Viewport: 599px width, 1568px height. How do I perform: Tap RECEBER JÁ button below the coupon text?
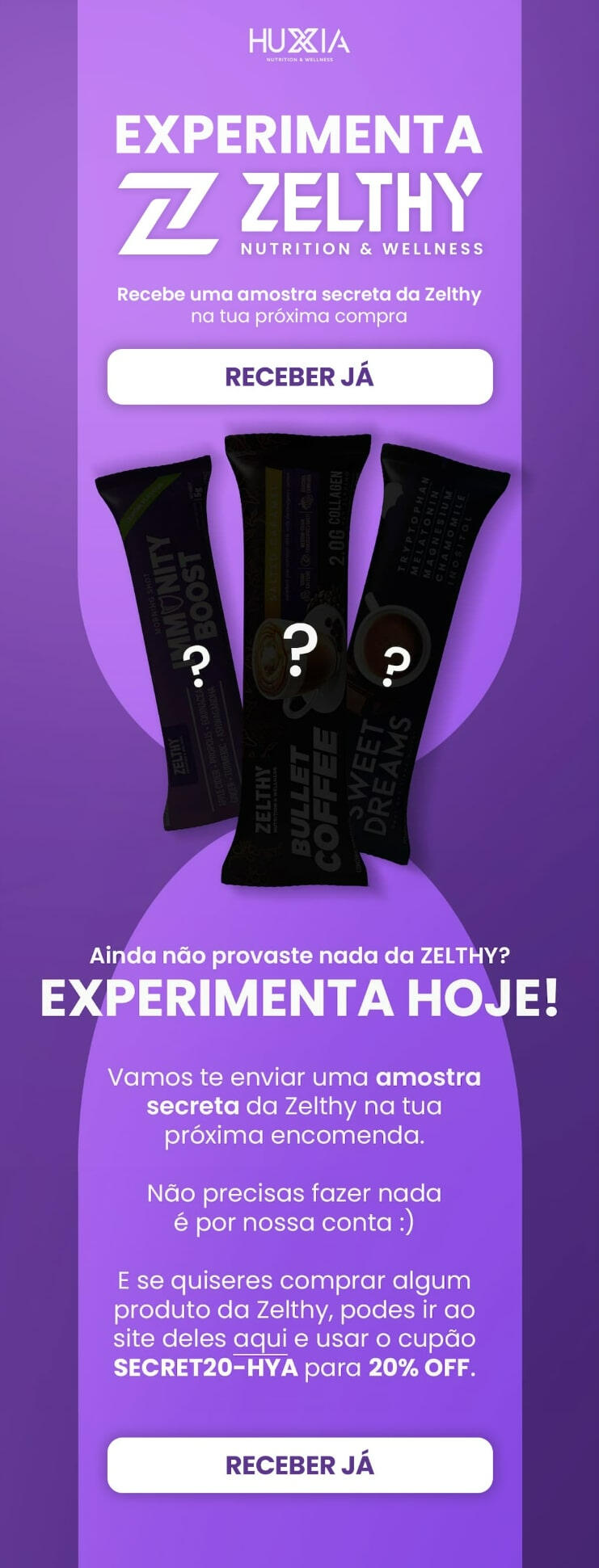coord(299,1465)
